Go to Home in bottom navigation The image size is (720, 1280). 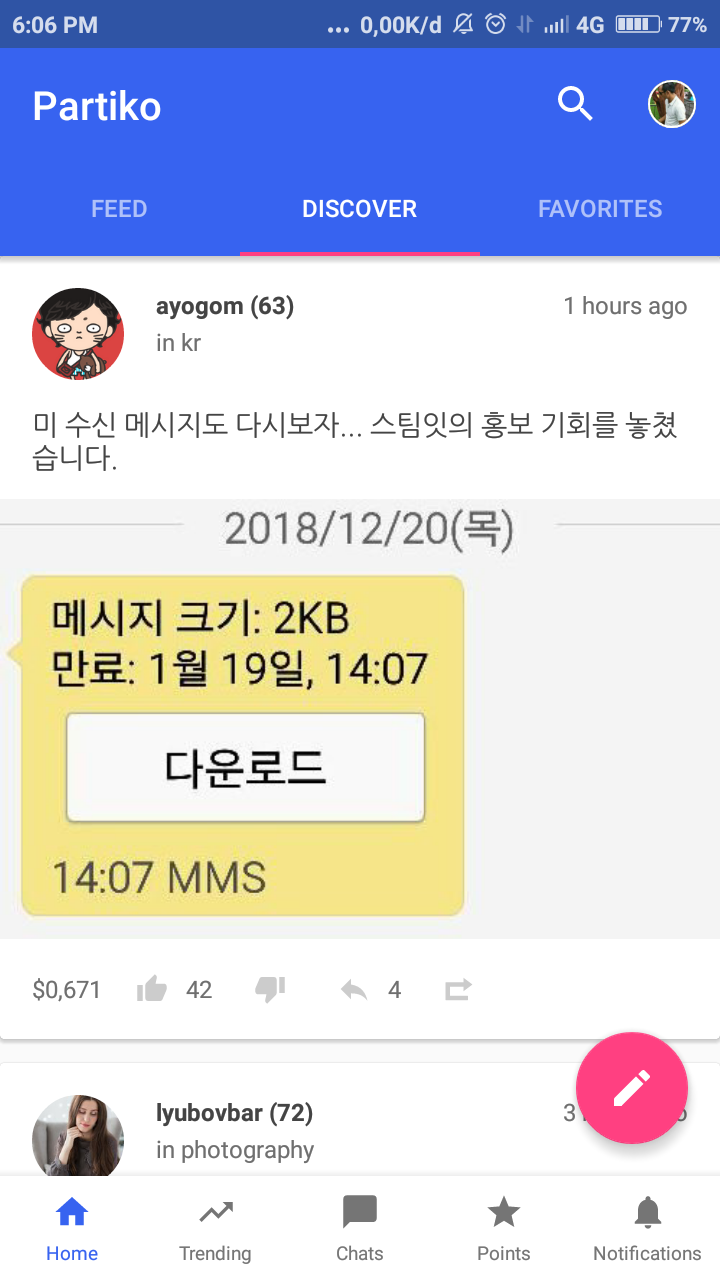[72, 1230]
